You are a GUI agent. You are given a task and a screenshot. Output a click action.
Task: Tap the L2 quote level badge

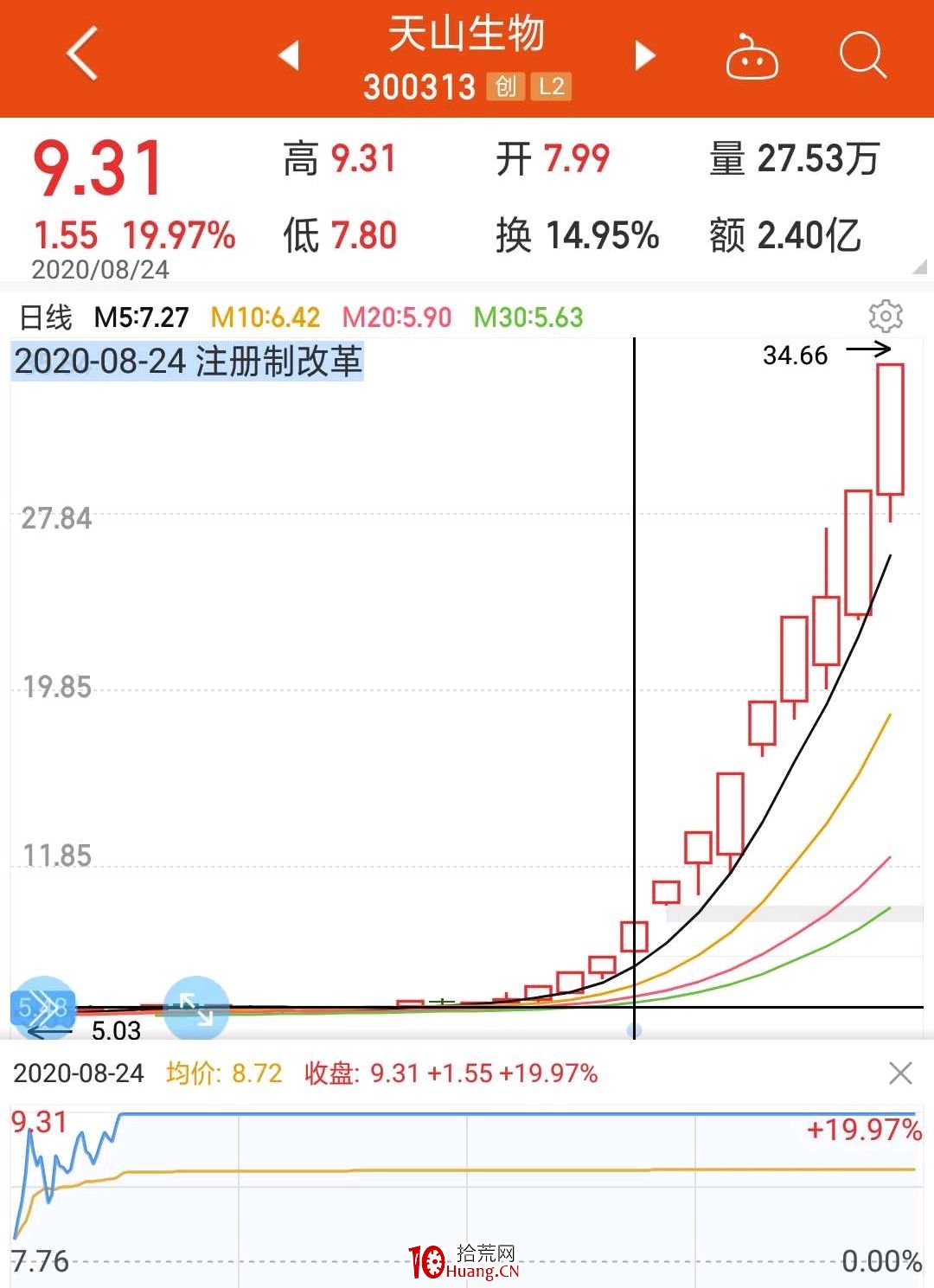click(x=551, y=87)
